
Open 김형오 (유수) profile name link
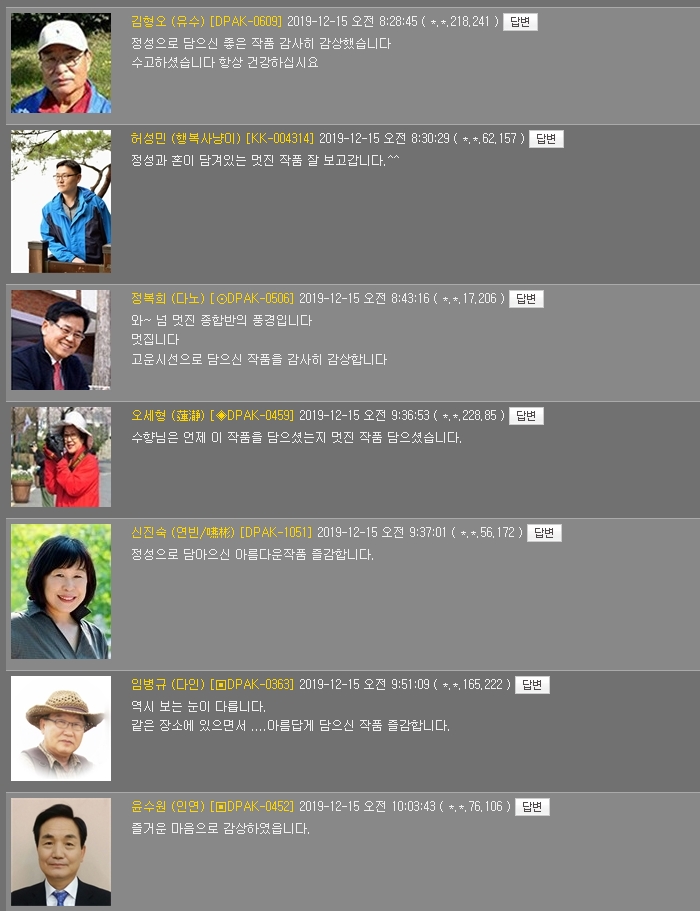click(168, 21)
